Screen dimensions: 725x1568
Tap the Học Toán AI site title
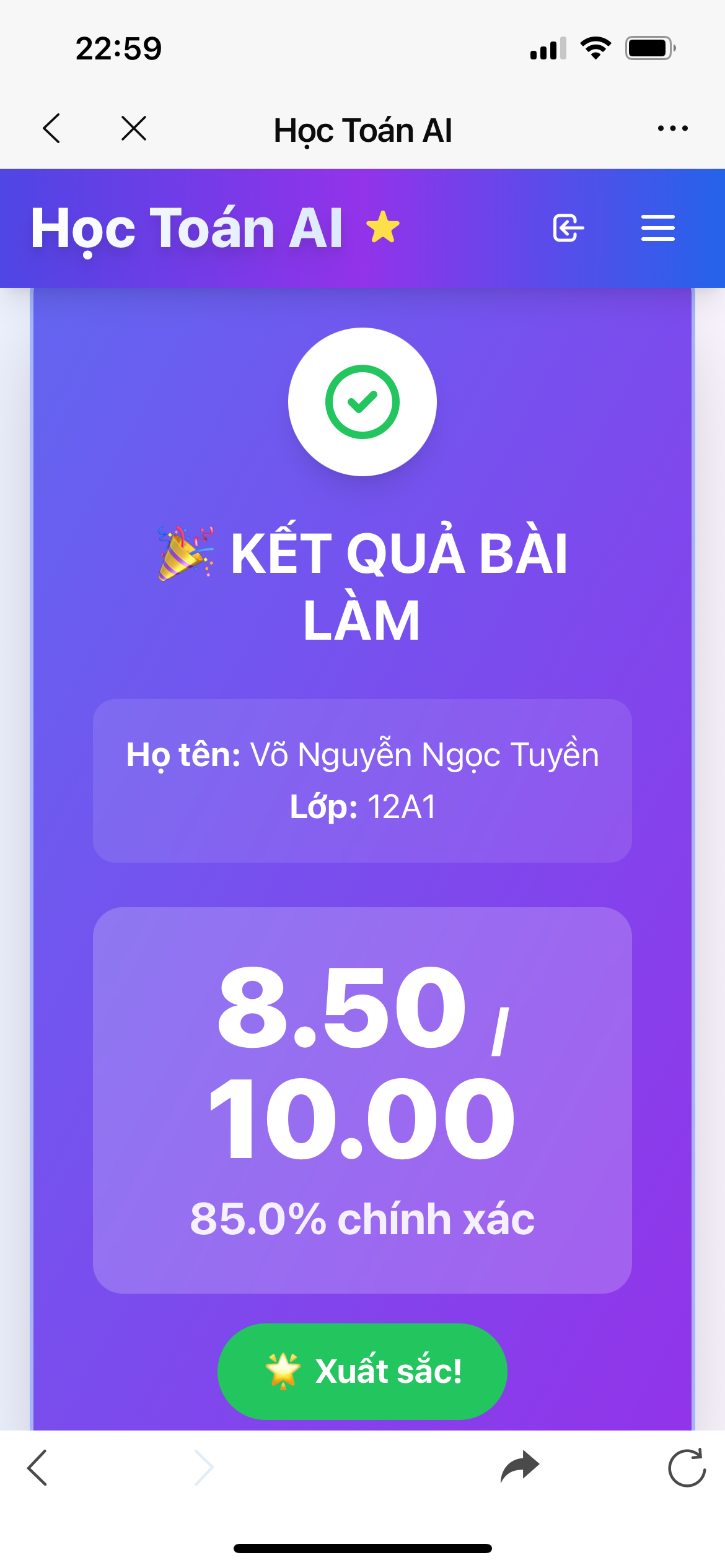[187, 228]
